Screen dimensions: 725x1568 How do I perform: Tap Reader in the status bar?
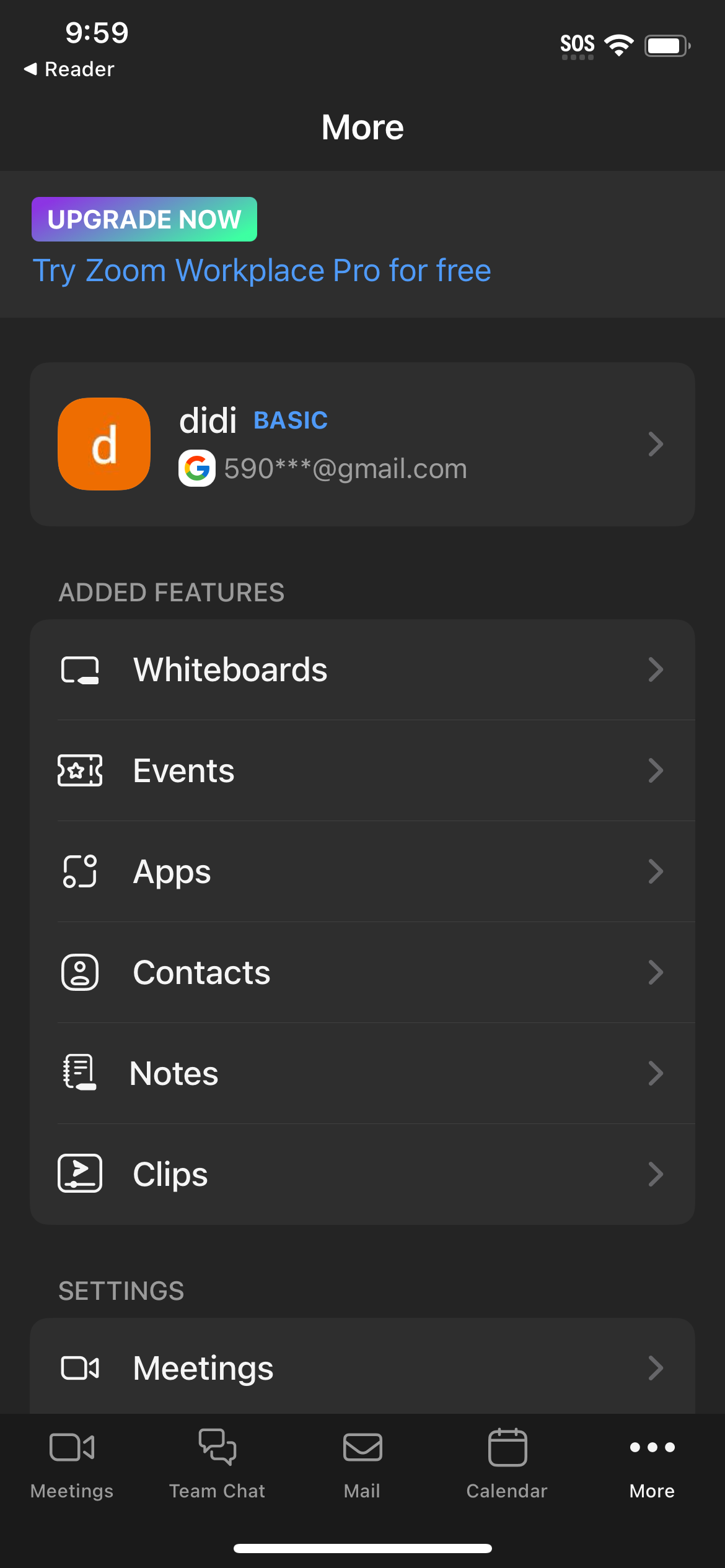coord(70,69)
